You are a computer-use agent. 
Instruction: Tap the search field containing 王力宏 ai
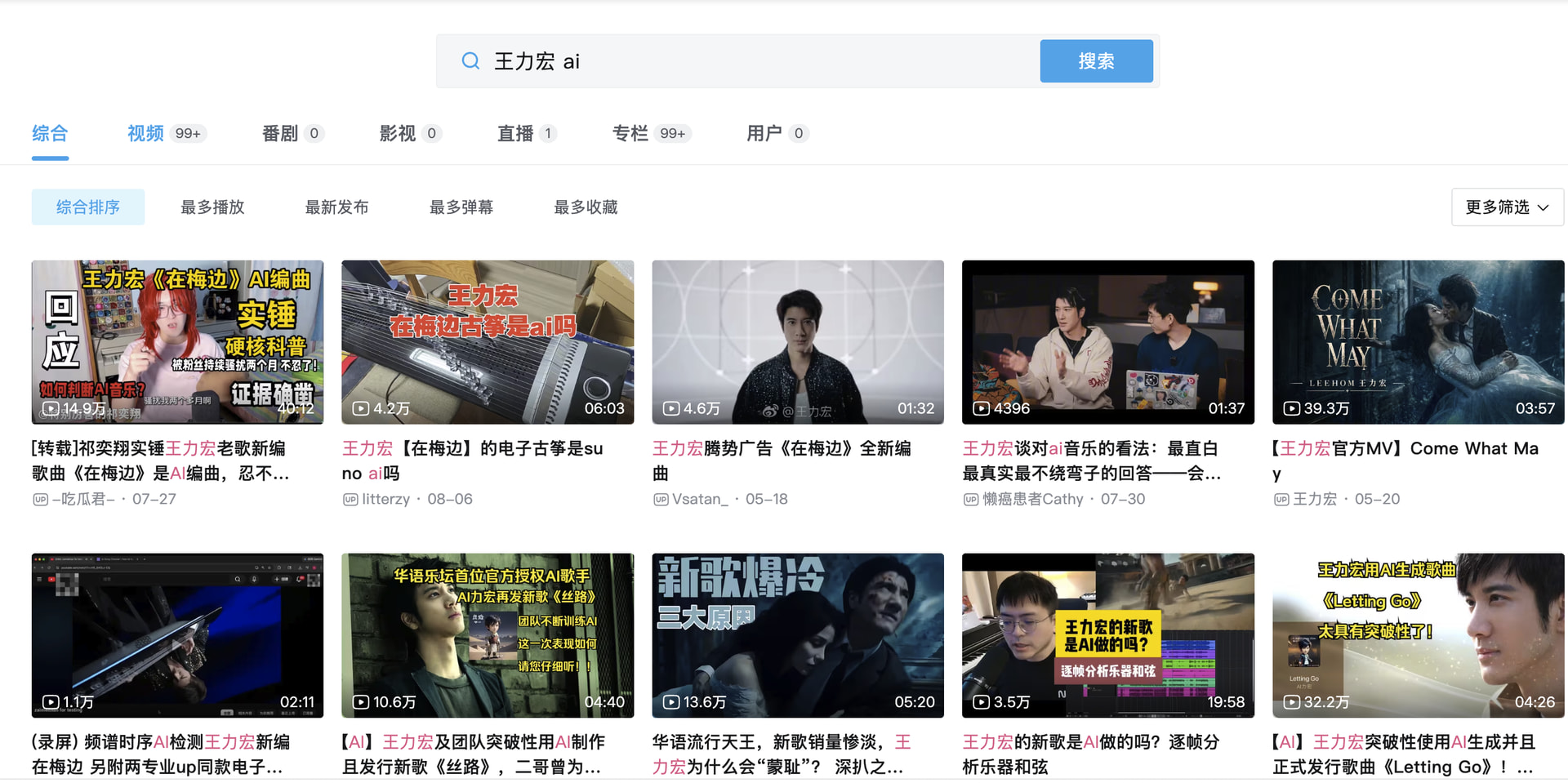737,61
